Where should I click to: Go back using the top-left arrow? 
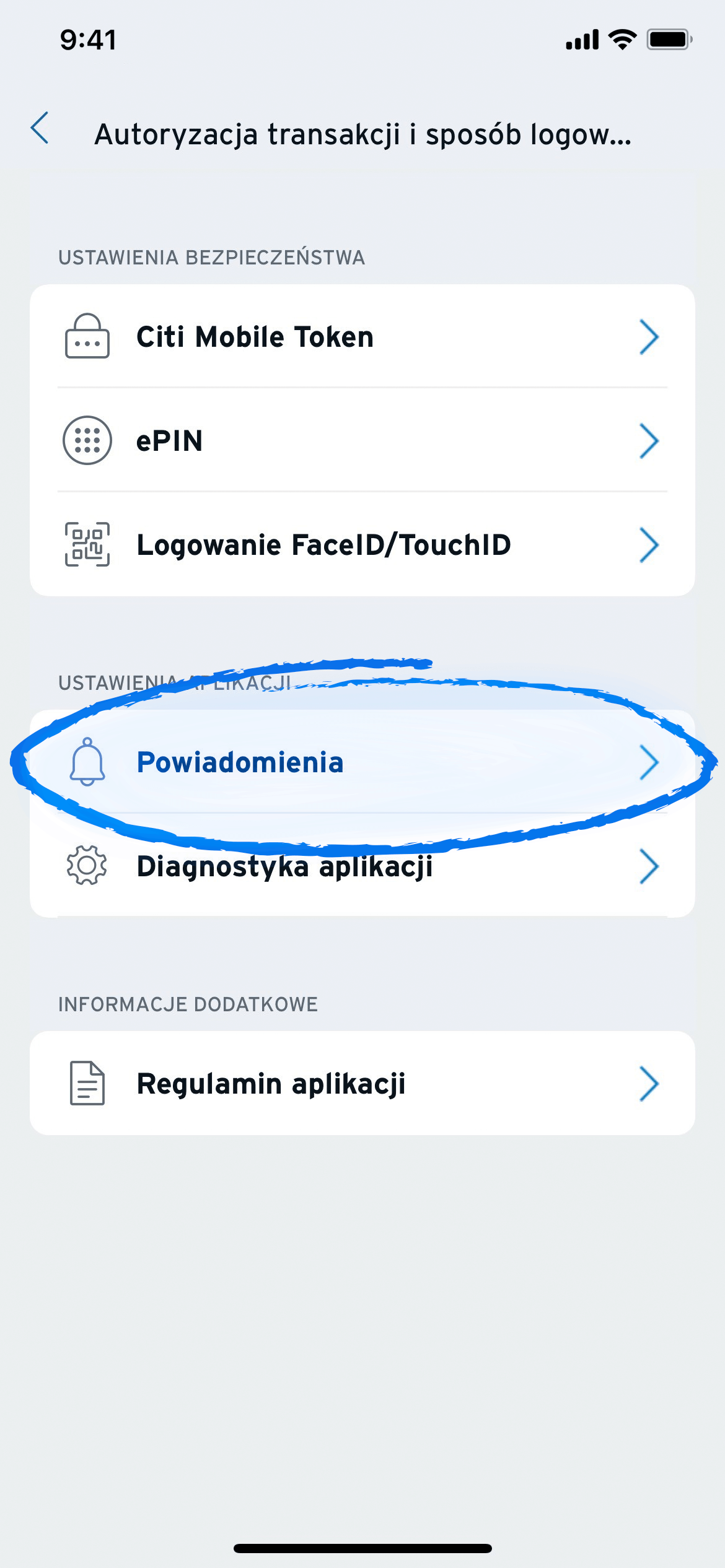click(40, 128)
